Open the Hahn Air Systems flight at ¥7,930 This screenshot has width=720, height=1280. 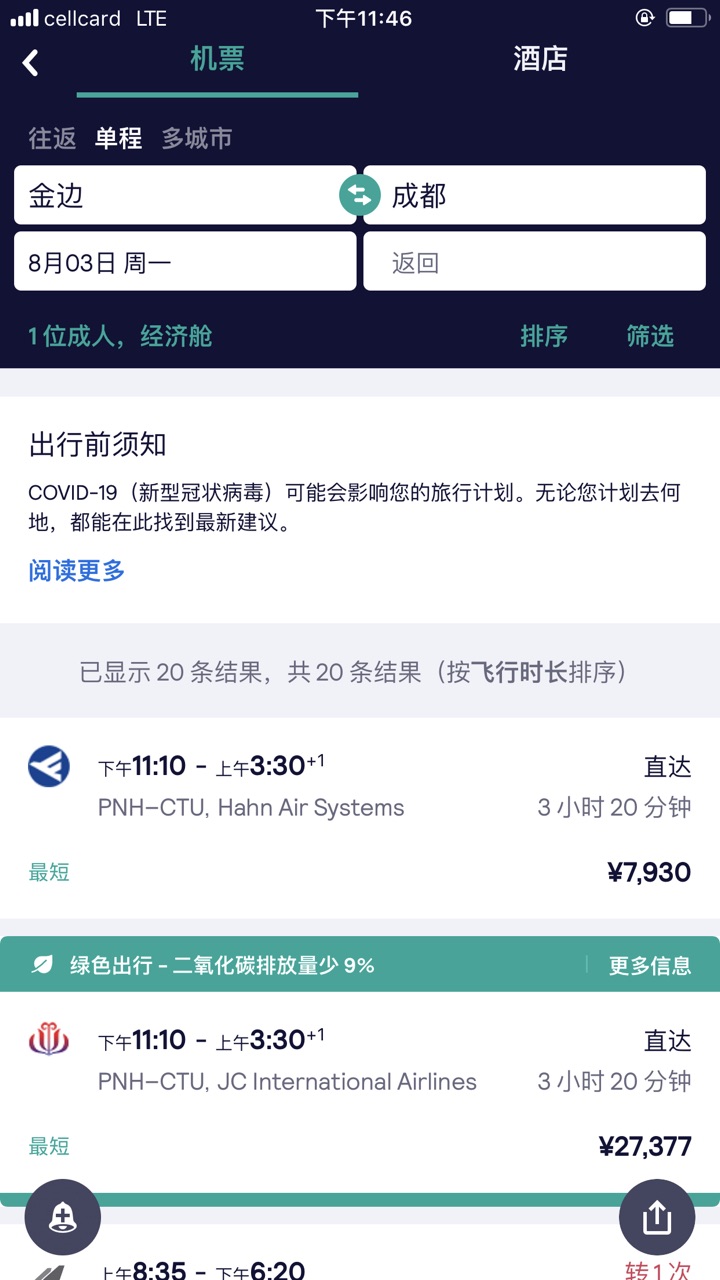point(360,817)
